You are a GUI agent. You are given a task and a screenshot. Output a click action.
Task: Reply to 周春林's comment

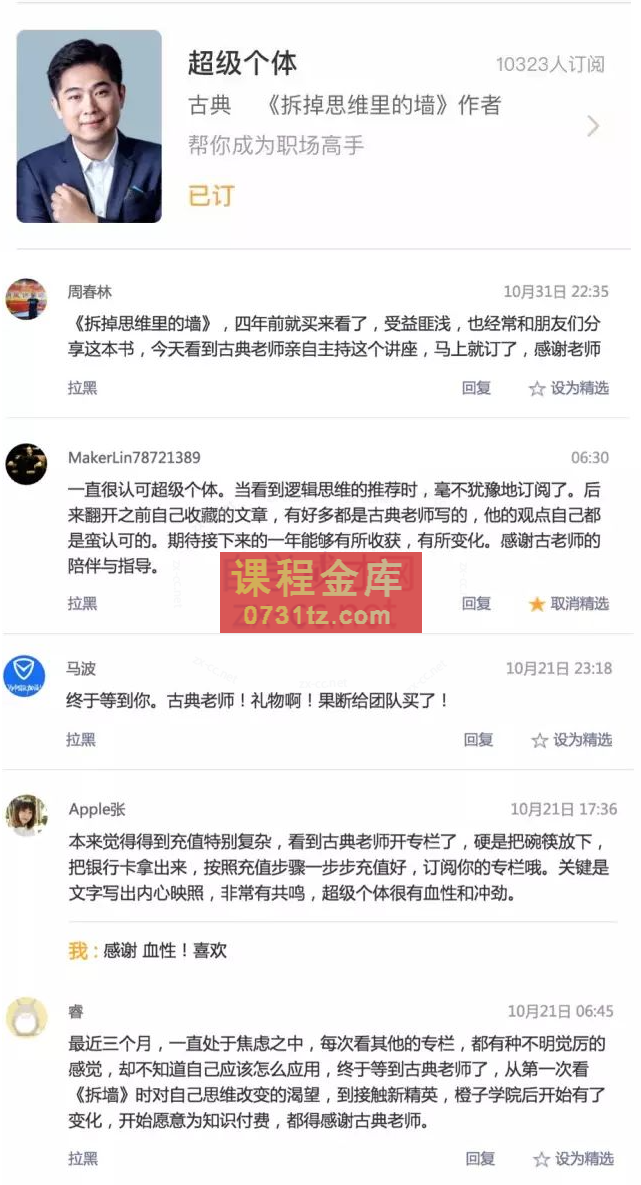pos(476,388)
